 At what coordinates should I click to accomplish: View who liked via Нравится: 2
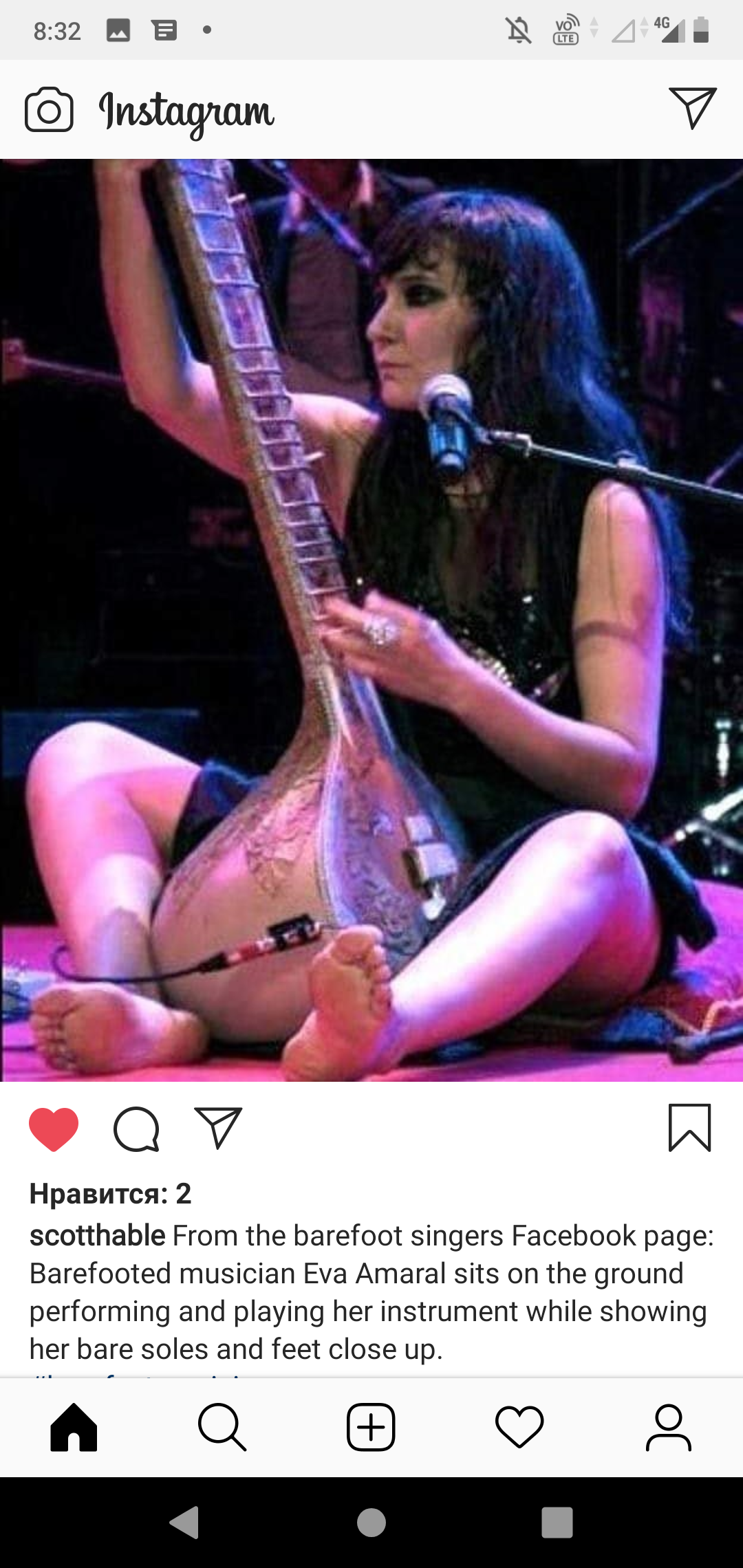110,1194
